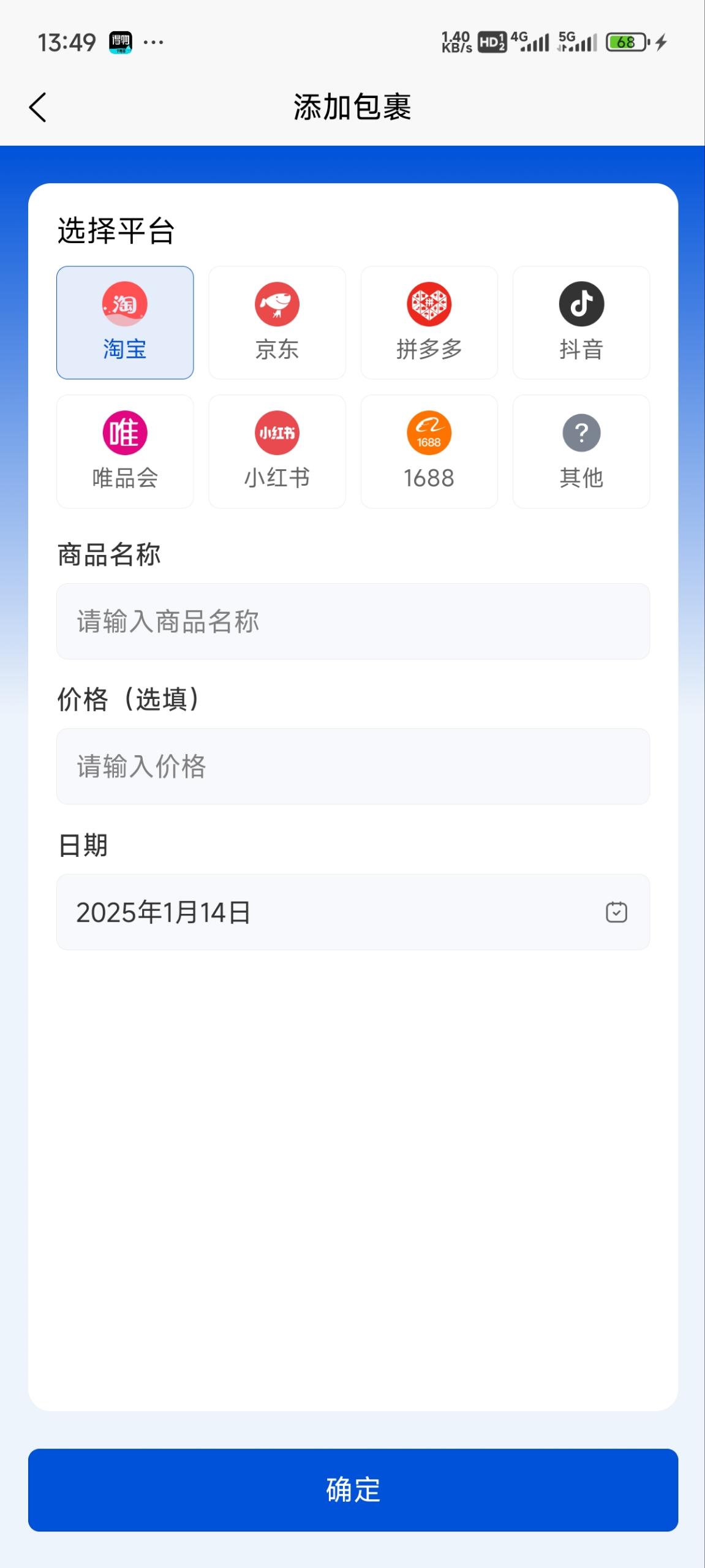Go back from the 添加包裹 page
The width and height of the screenshot is (705, 1568).
click(38, 108)
